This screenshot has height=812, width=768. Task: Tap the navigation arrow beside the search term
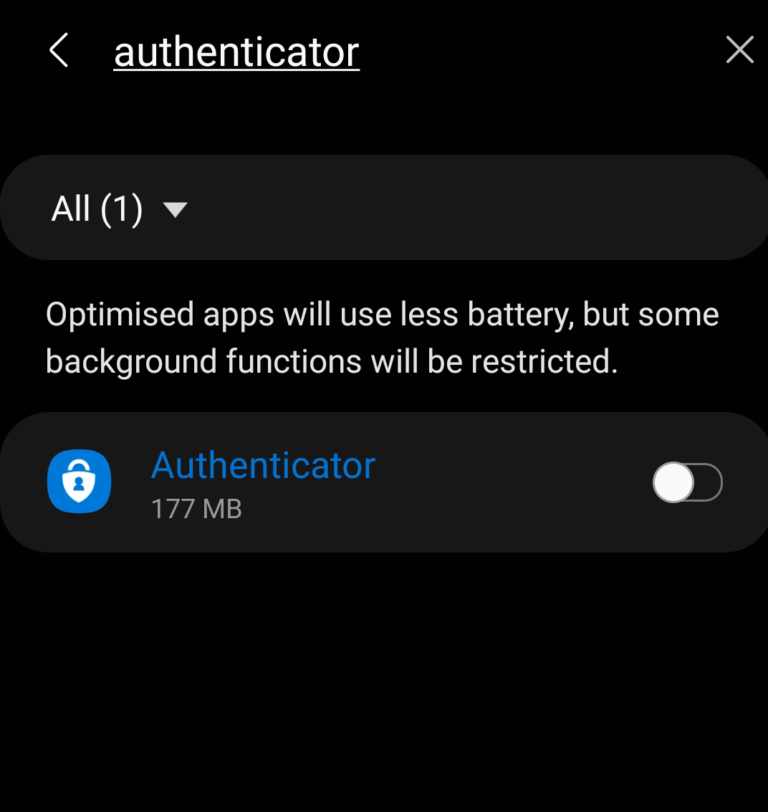pos(58,50)
